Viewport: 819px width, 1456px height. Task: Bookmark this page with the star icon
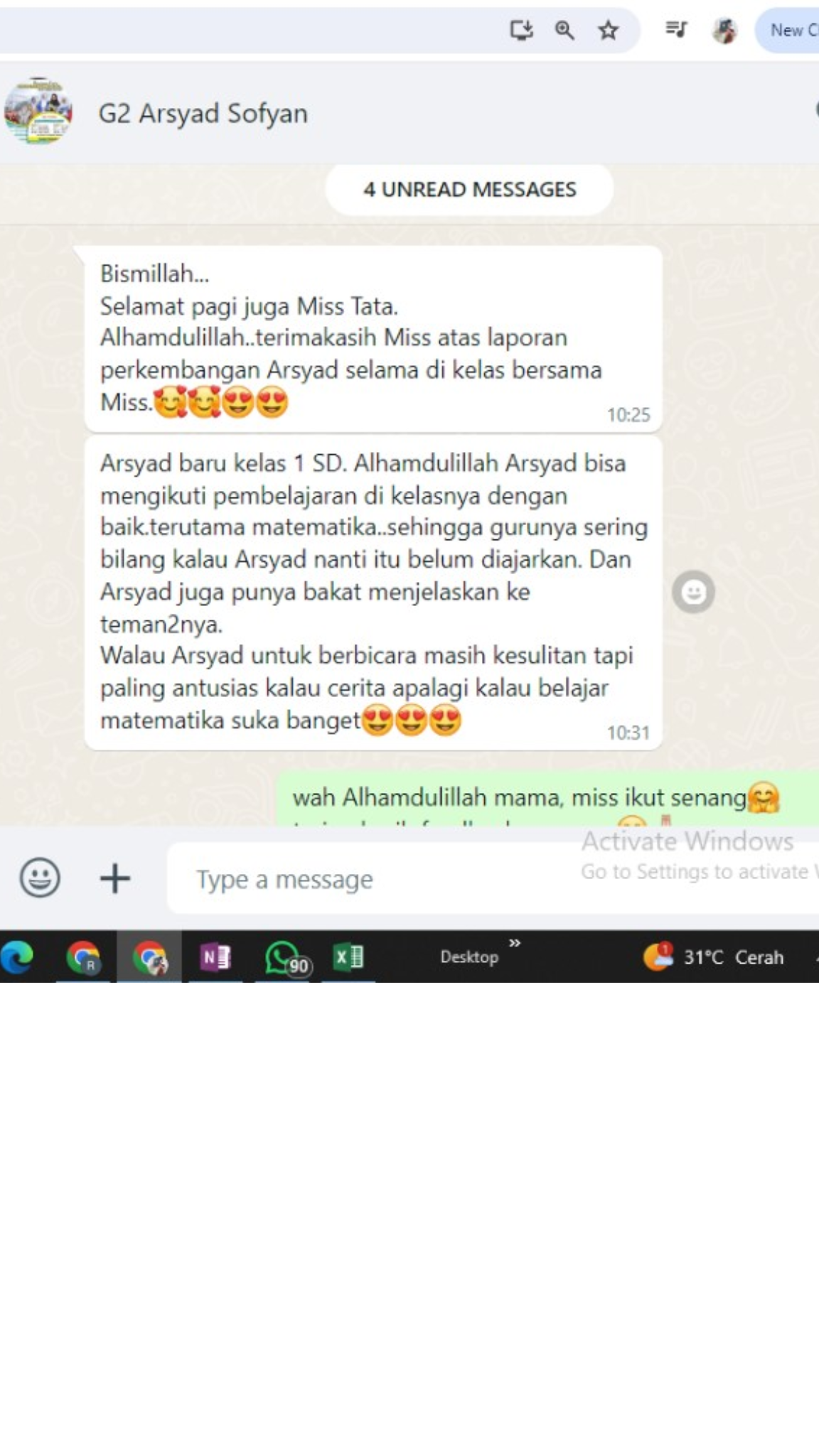(x=608, y=30)
